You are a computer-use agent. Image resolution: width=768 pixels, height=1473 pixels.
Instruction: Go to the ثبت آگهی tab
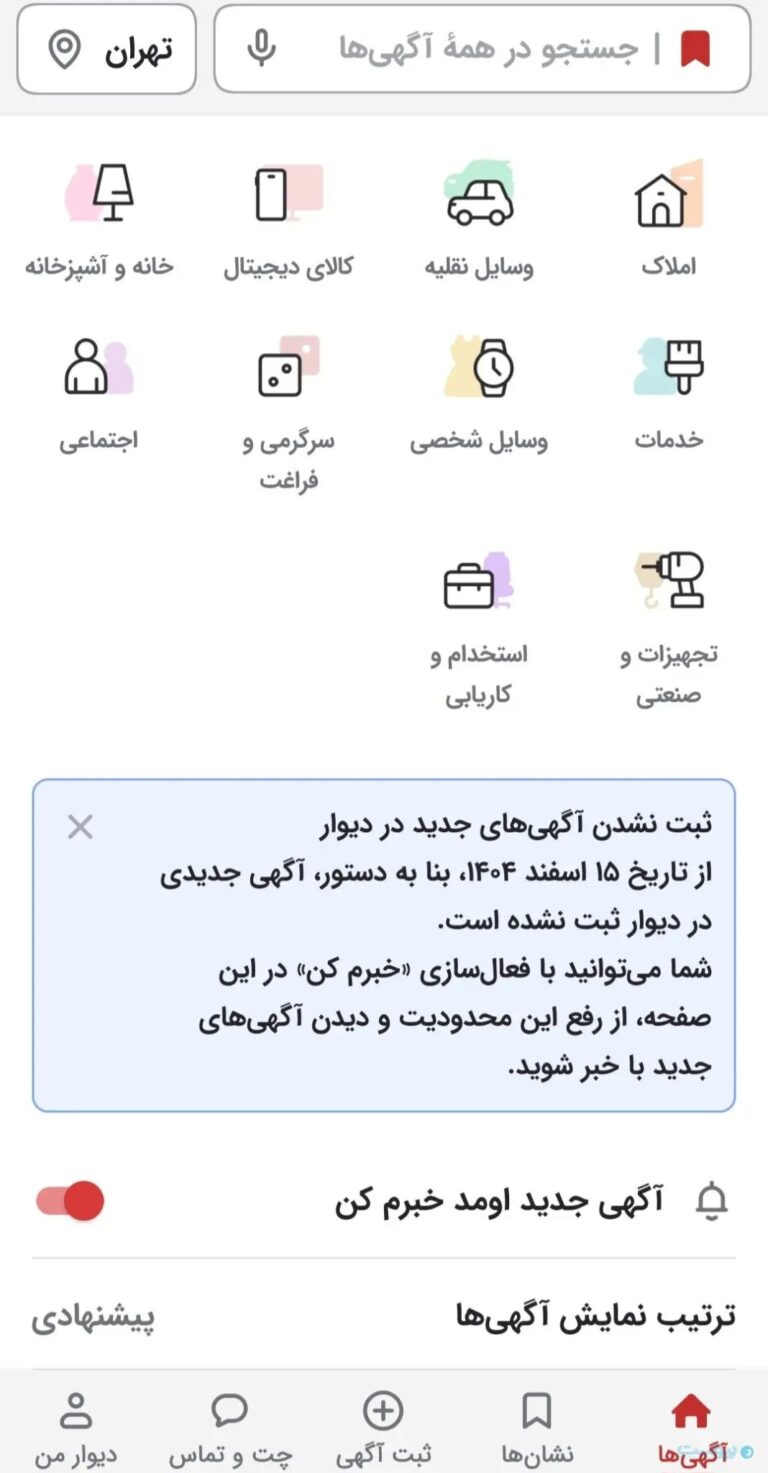point(383,1429)
